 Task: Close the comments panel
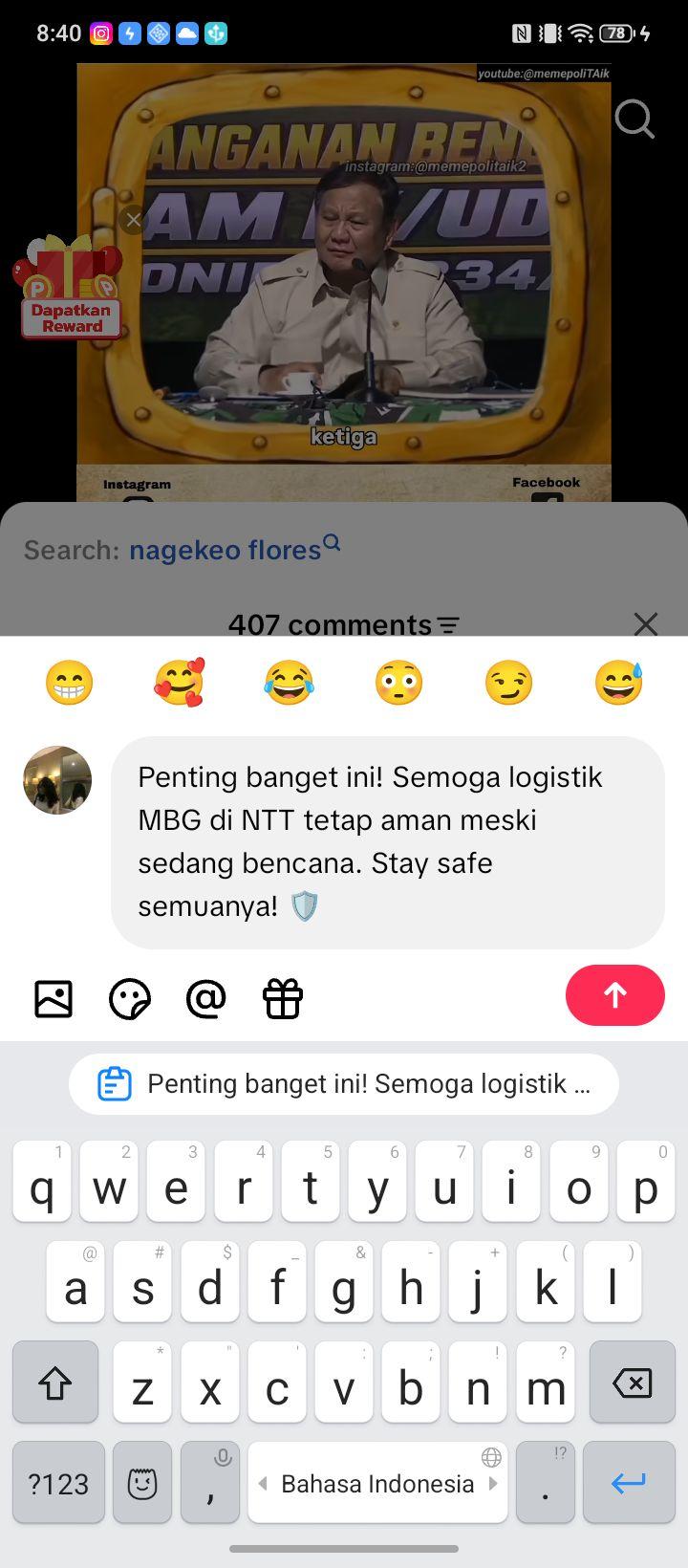tap(646, 624)
